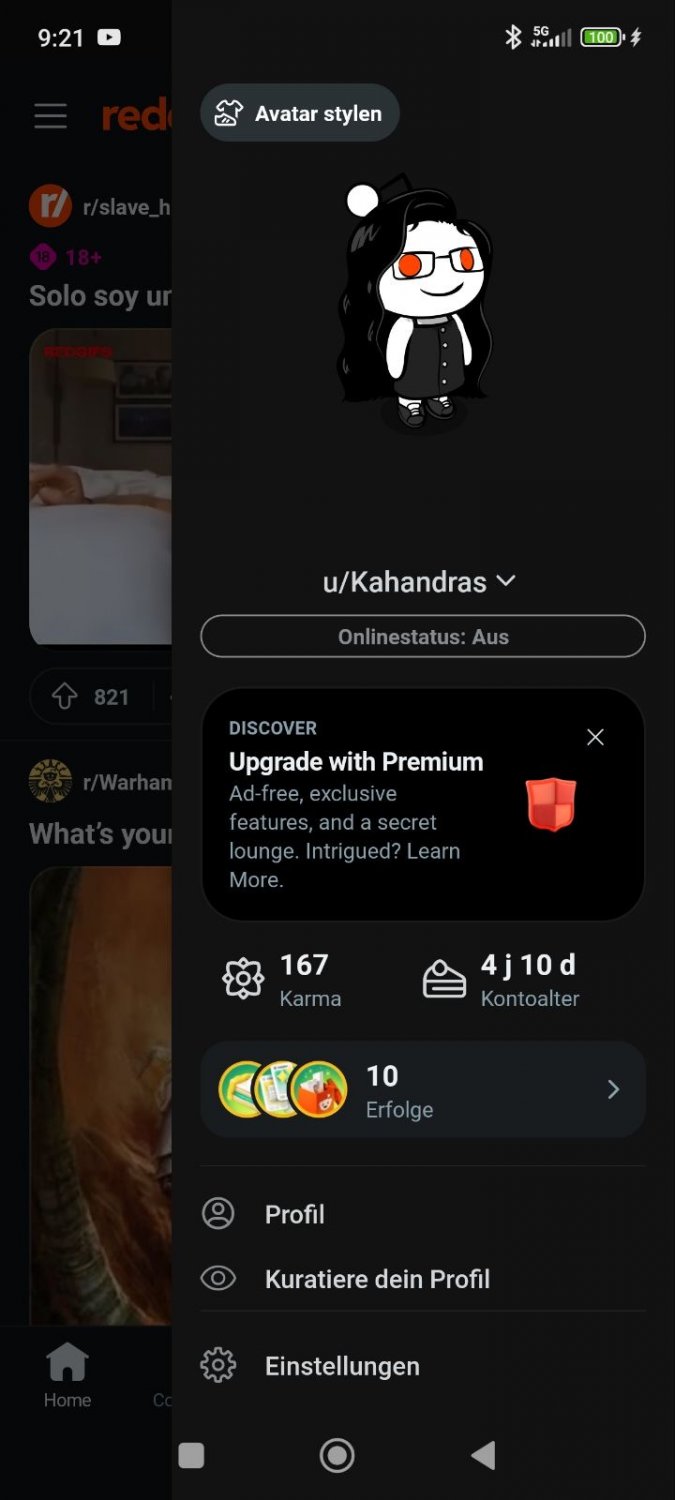Image resolution: width=675 pixels, height=1500 pixels.
Task: Expand the u/Kahandras account switcher
Action: click(x=419, y=582)
